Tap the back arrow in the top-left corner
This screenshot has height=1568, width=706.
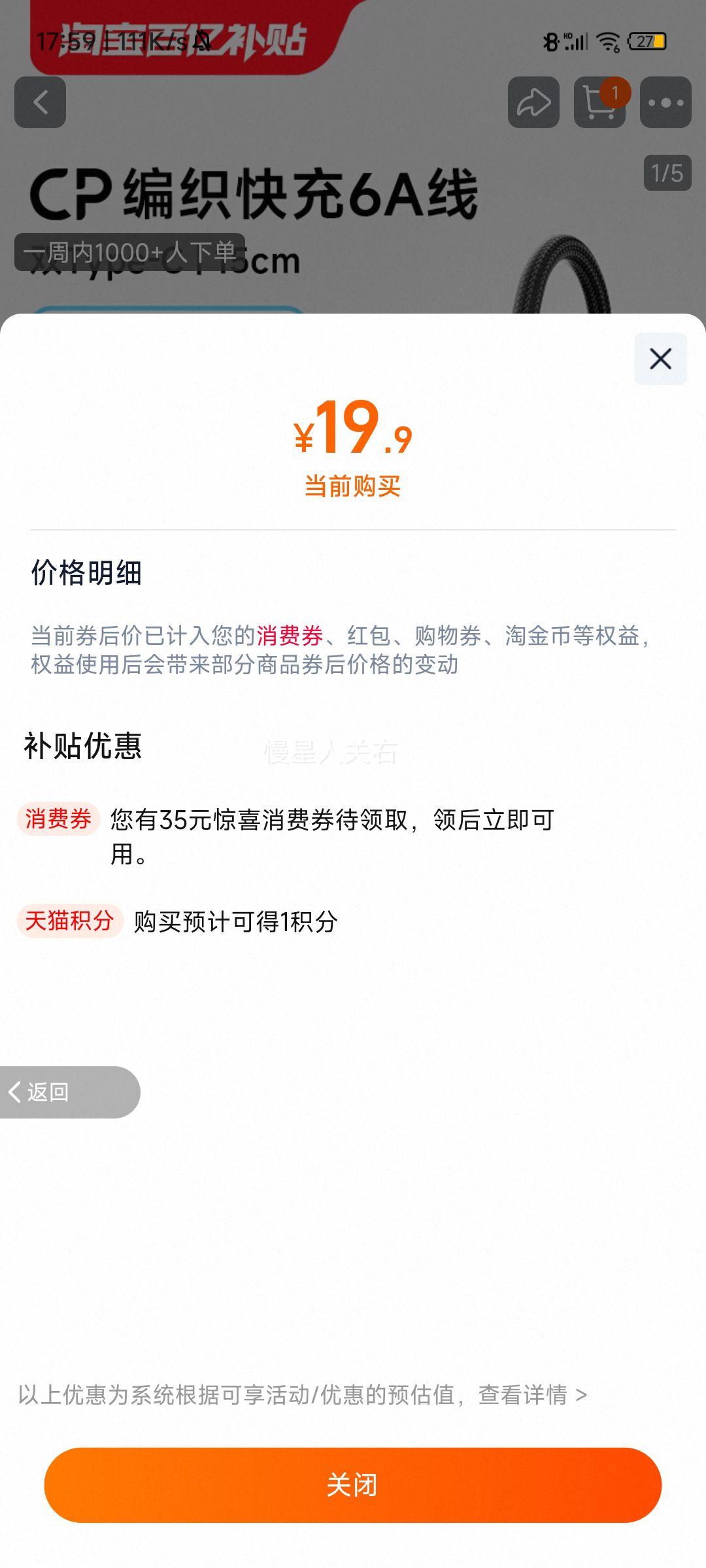[x=41, y=103]
